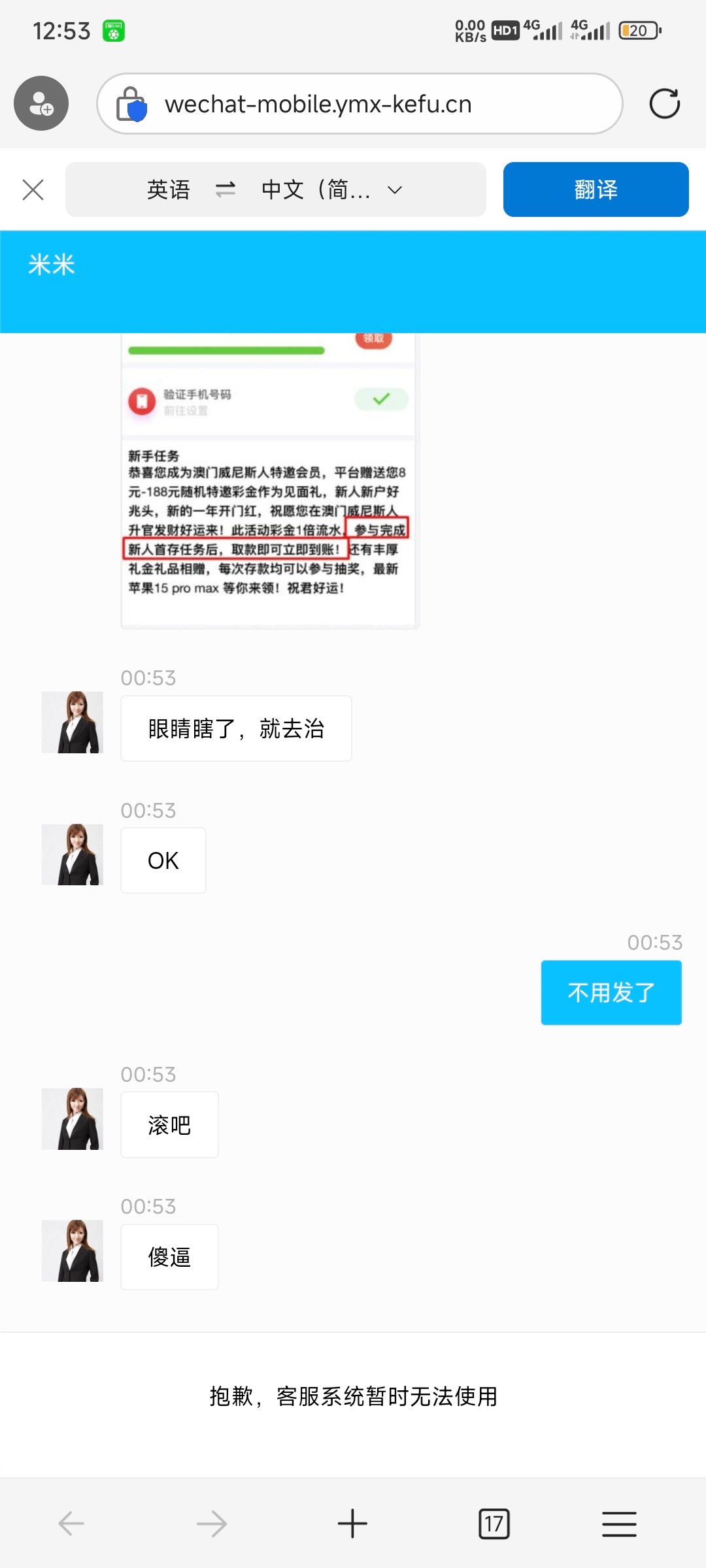
Task: Tap the account avatar icon beside address bar
Action: pos(41,103)
